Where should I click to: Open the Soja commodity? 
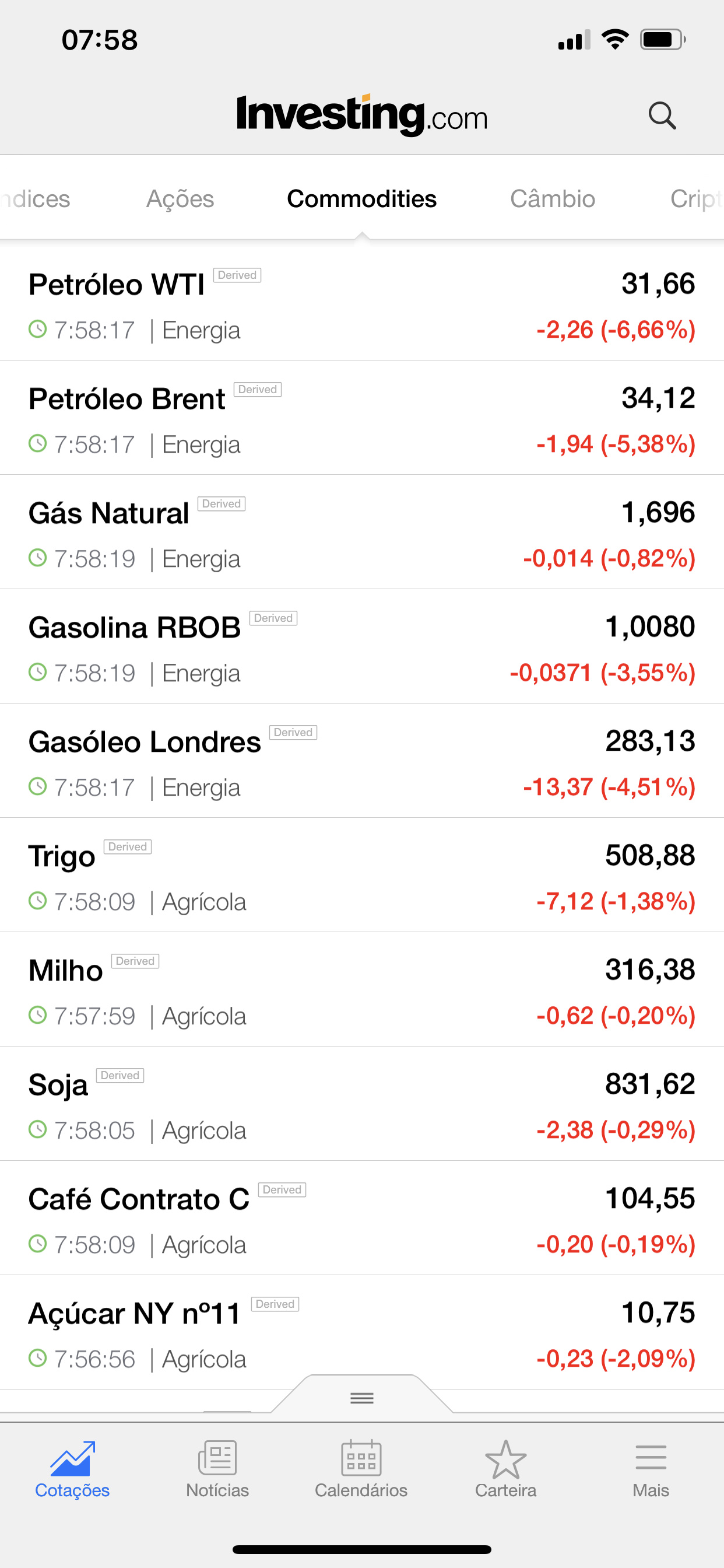pos(362,1104)
